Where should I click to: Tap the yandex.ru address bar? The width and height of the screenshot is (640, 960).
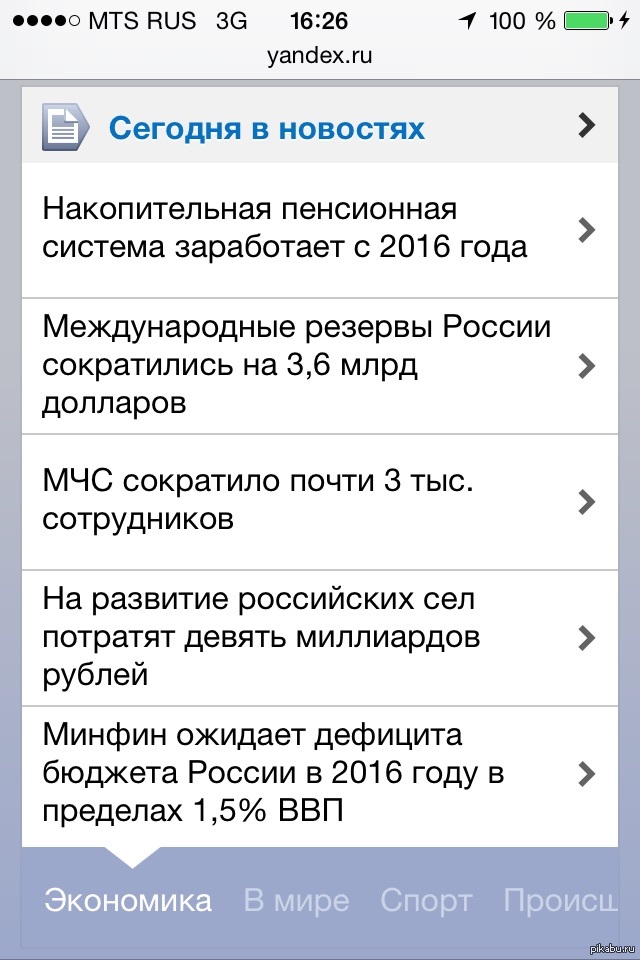tap(320, 56)
